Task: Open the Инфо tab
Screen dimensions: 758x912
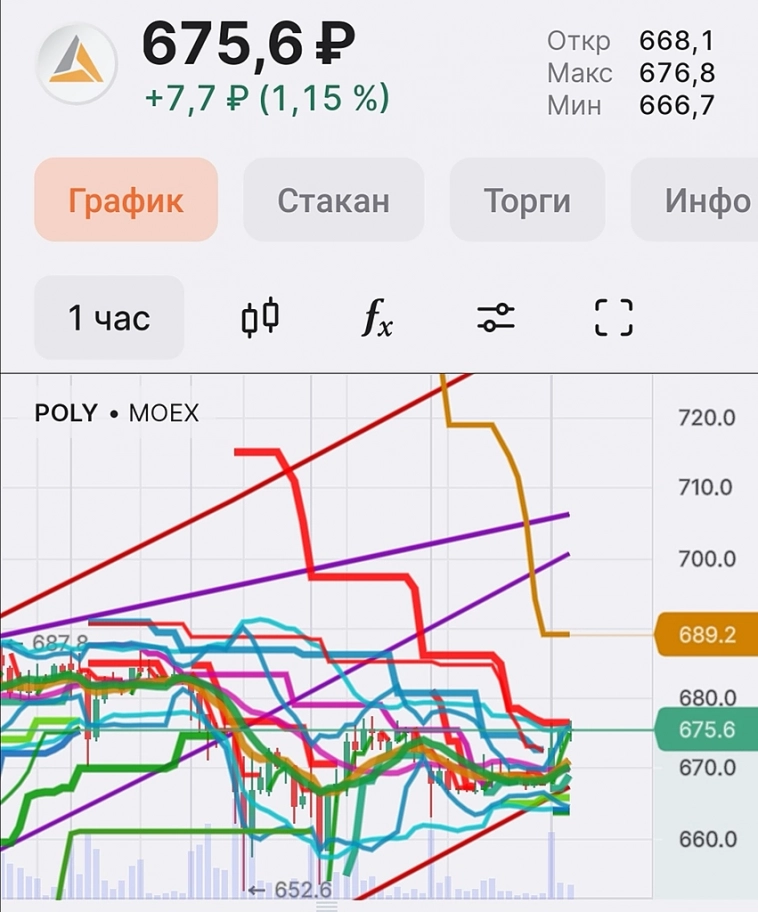Action: click(x=705, y=200)
